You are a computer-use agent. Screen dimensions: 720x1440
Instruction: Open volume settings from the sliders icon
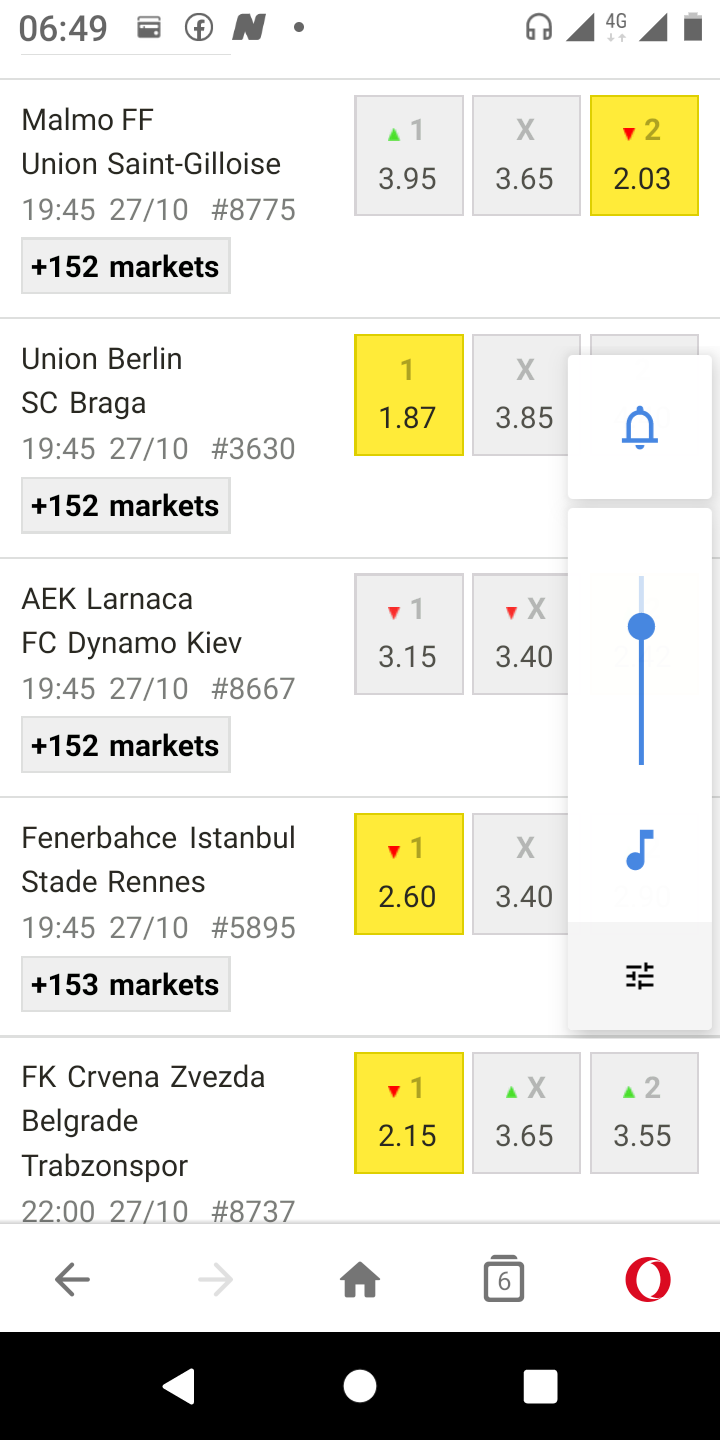(640, 975)
